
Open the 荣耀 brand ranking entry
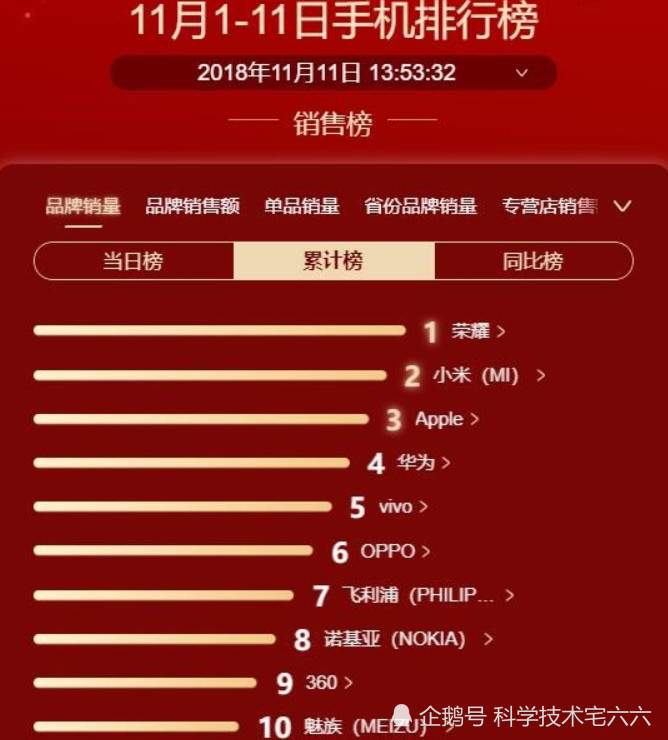pos(477,331)
